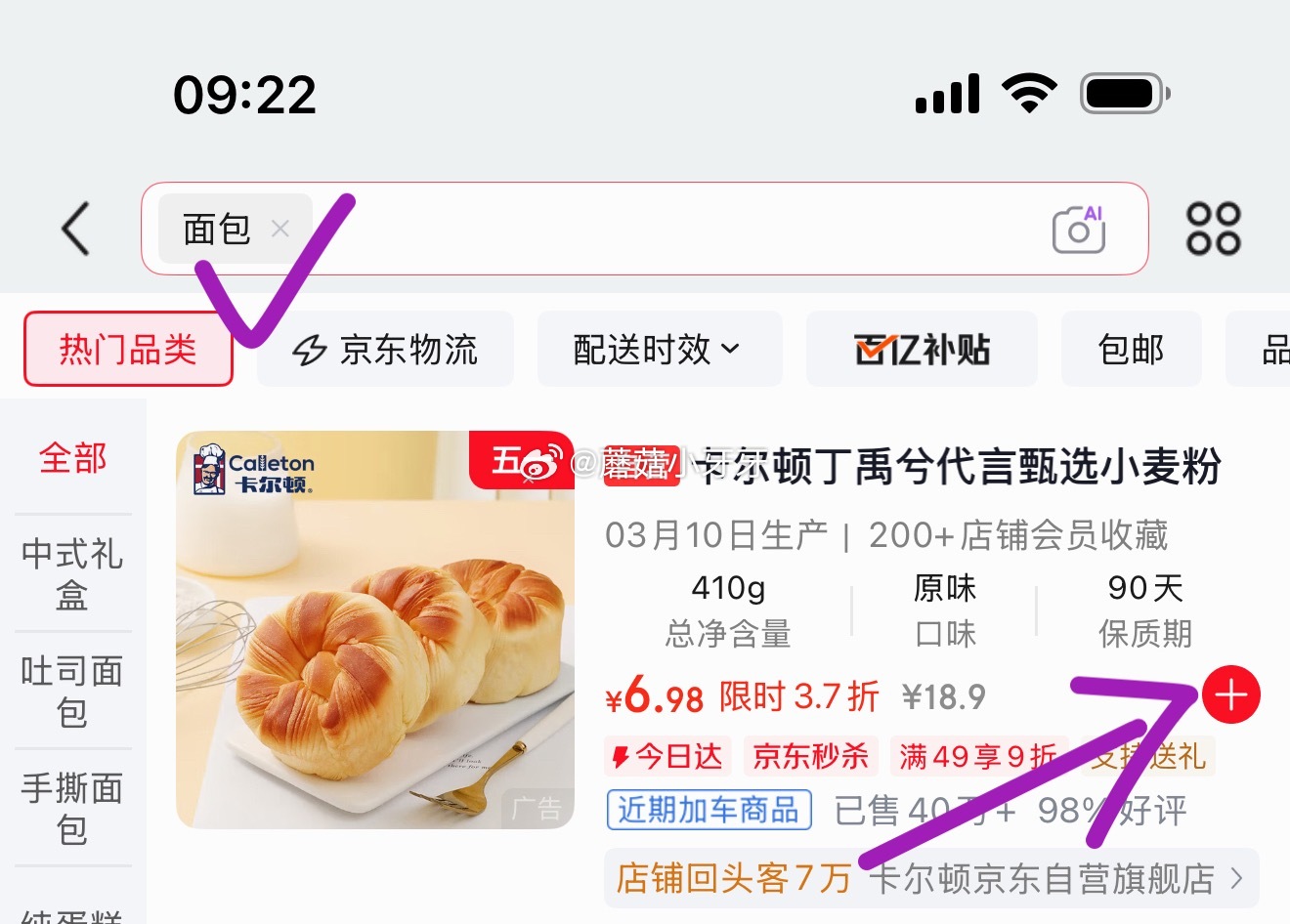The image size is (1290, 924).
Task: Expand the 配送时效 dropdown
Action: 659,349
